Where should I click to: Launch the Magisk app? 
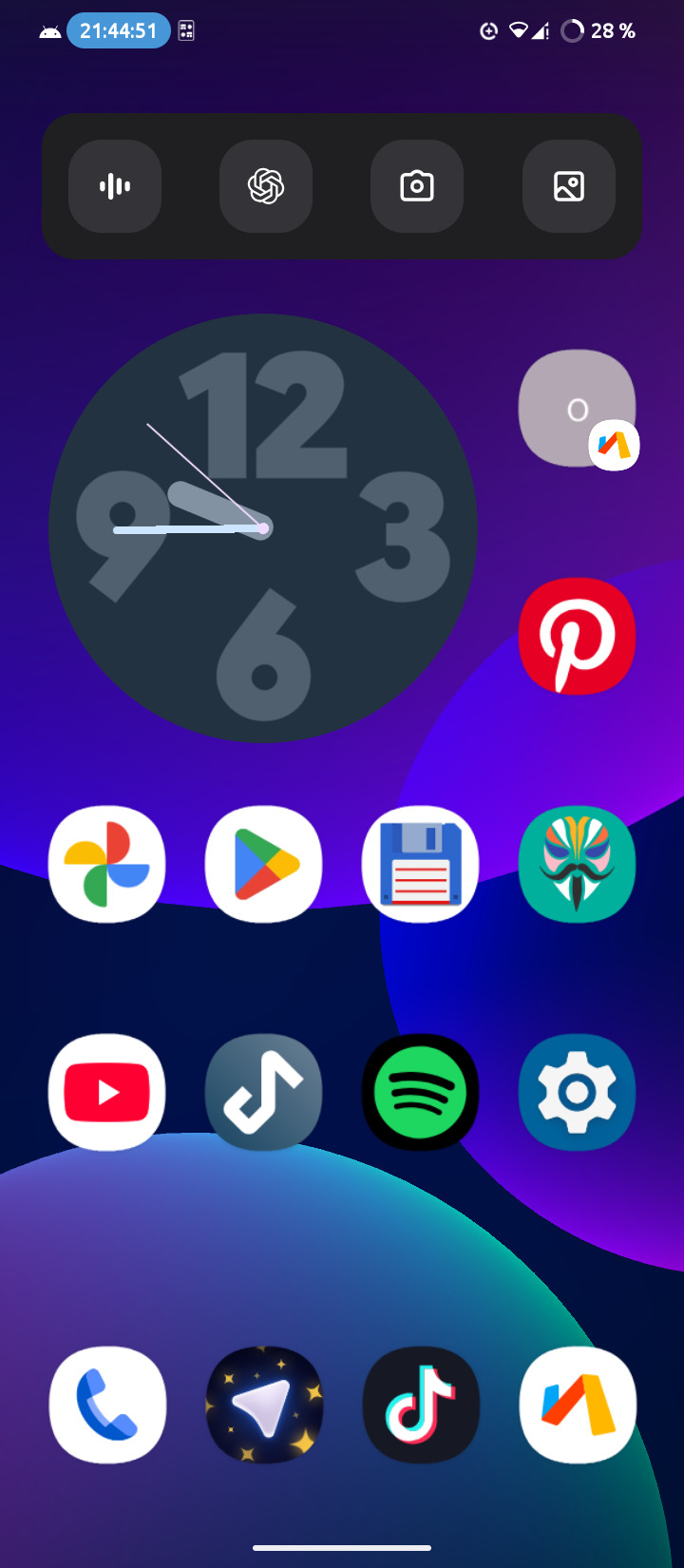(x=577, y=864)
